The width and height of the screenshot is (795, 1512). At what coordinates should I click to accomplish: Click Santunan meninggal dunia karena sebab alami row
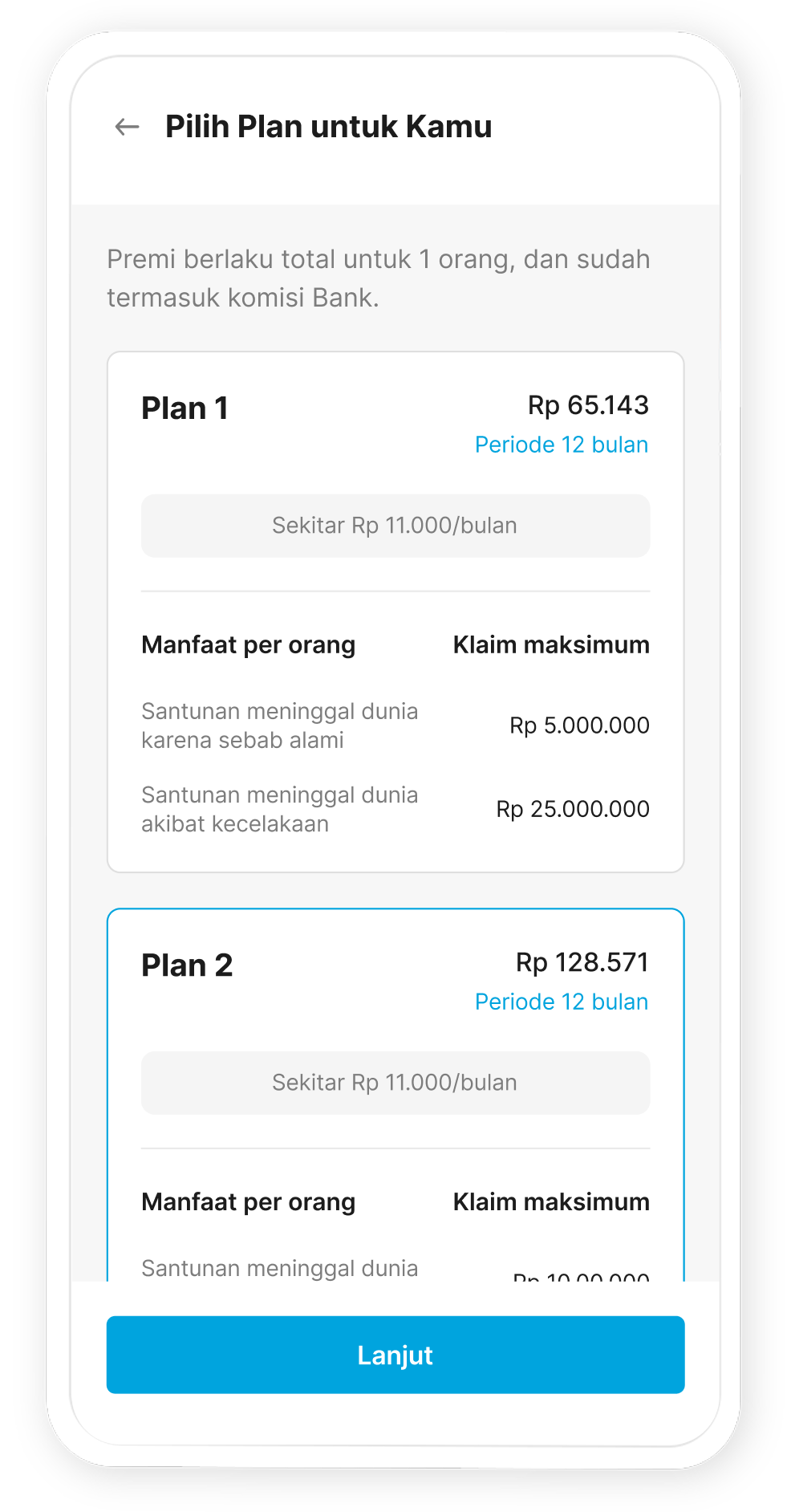(280, 726)
